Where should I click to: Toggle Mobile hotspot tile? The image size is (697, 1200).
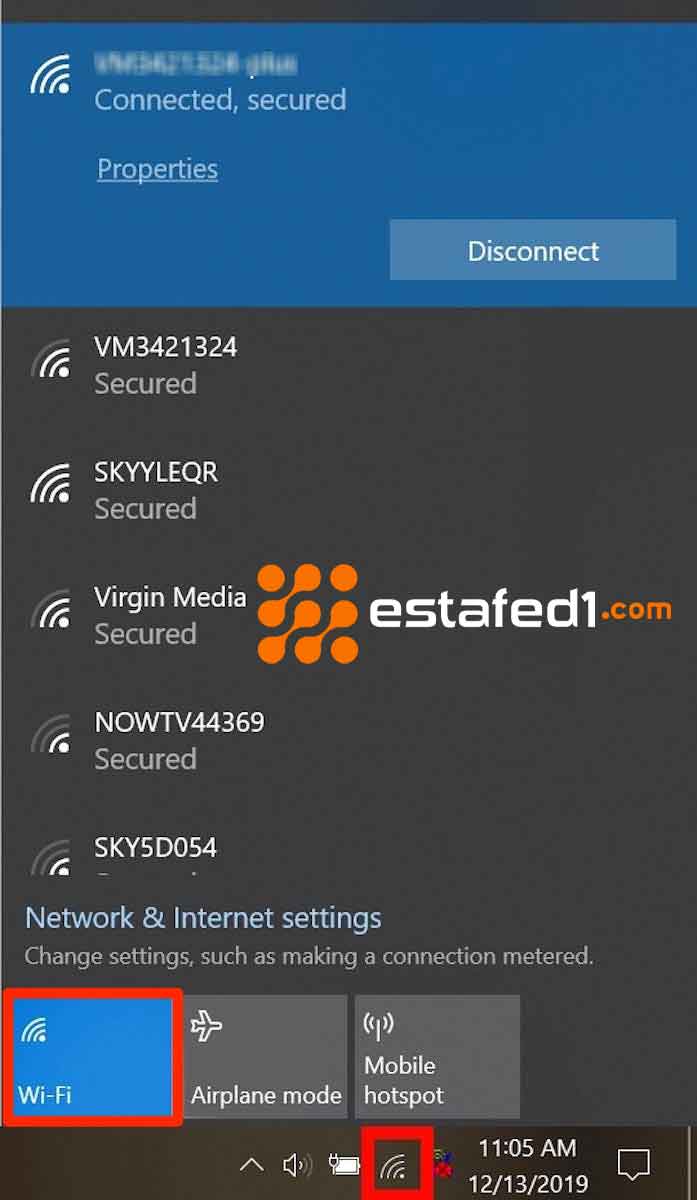coord(437,1056)
